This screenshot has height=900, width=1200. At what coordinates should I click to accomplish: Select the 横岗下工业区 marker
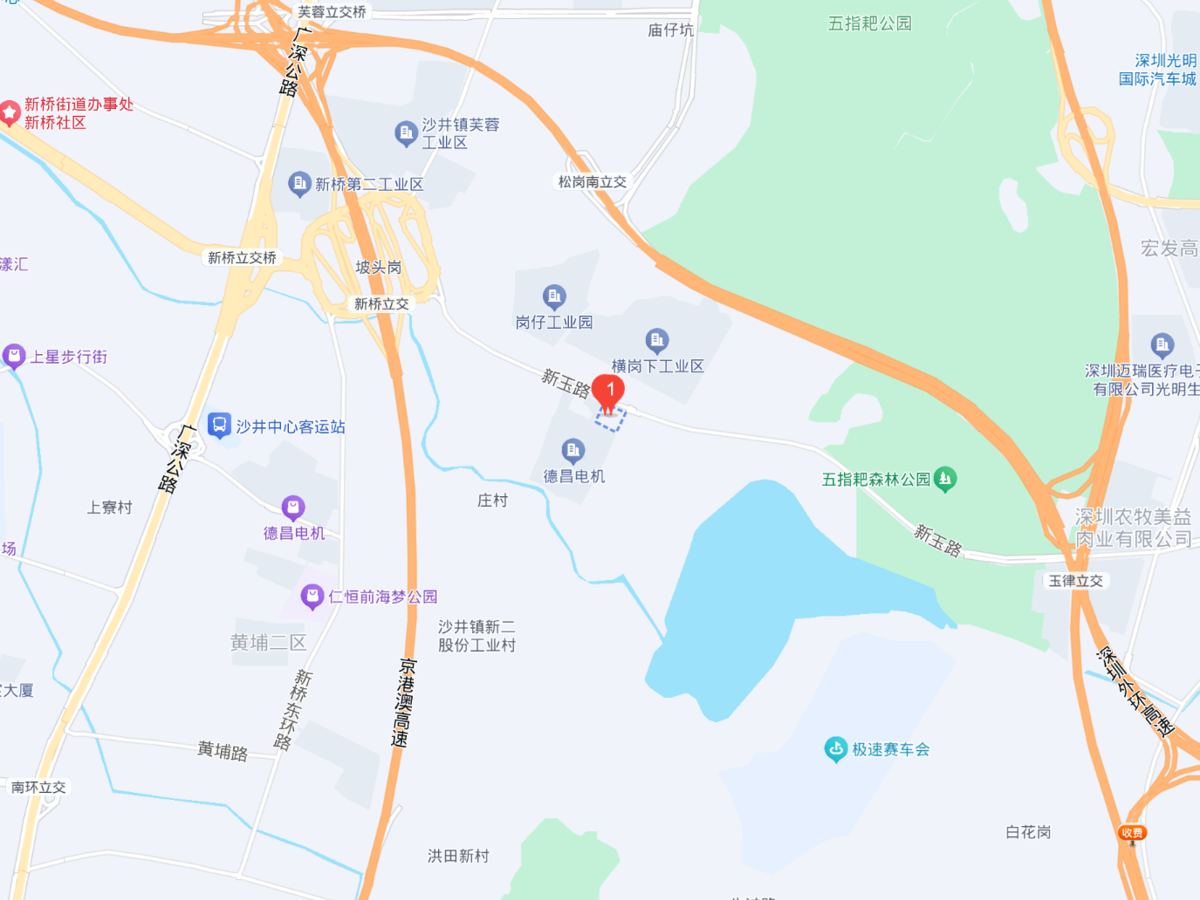pos(657,341)
